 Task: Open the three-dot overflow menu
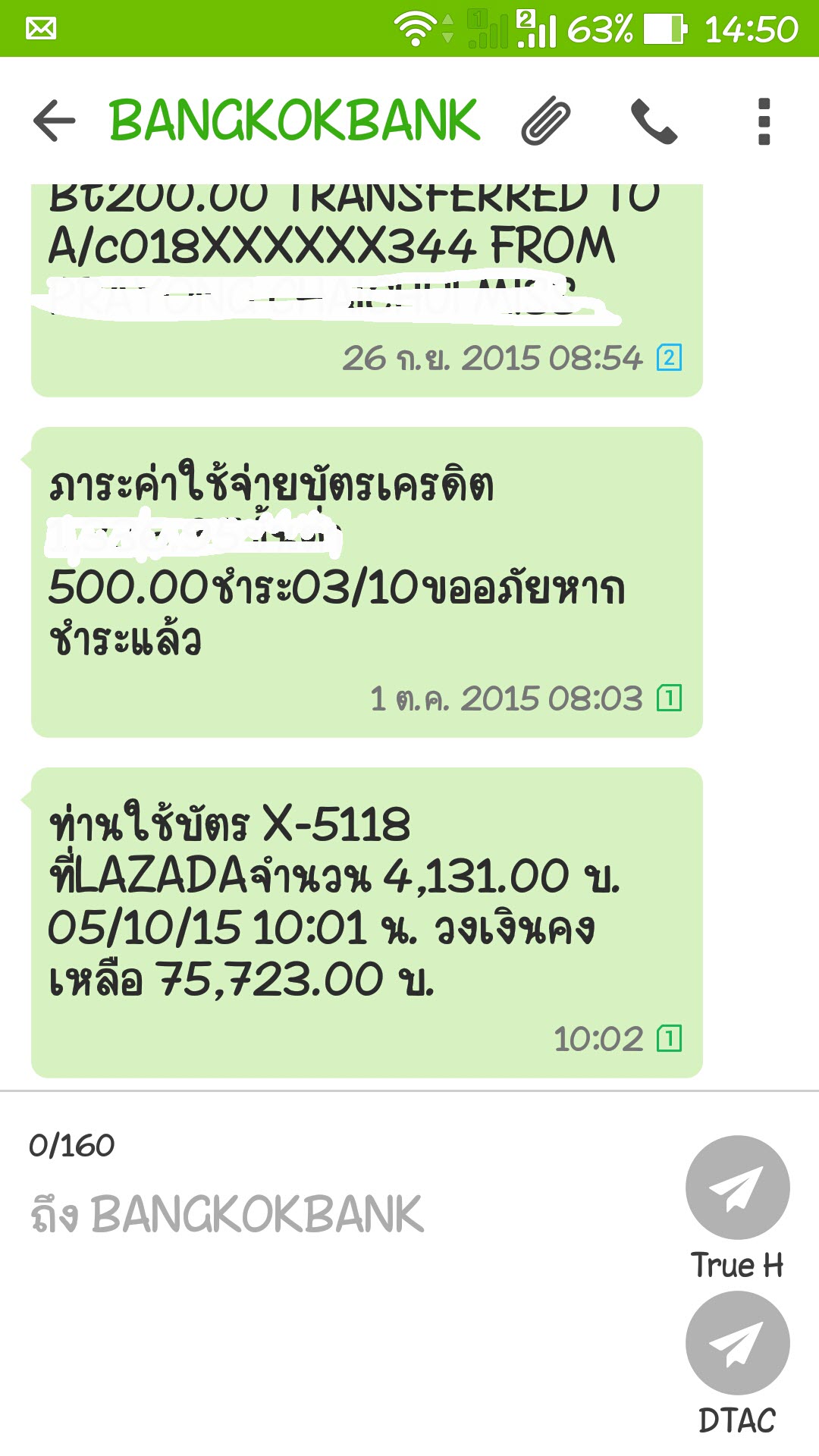coord(764,121)
